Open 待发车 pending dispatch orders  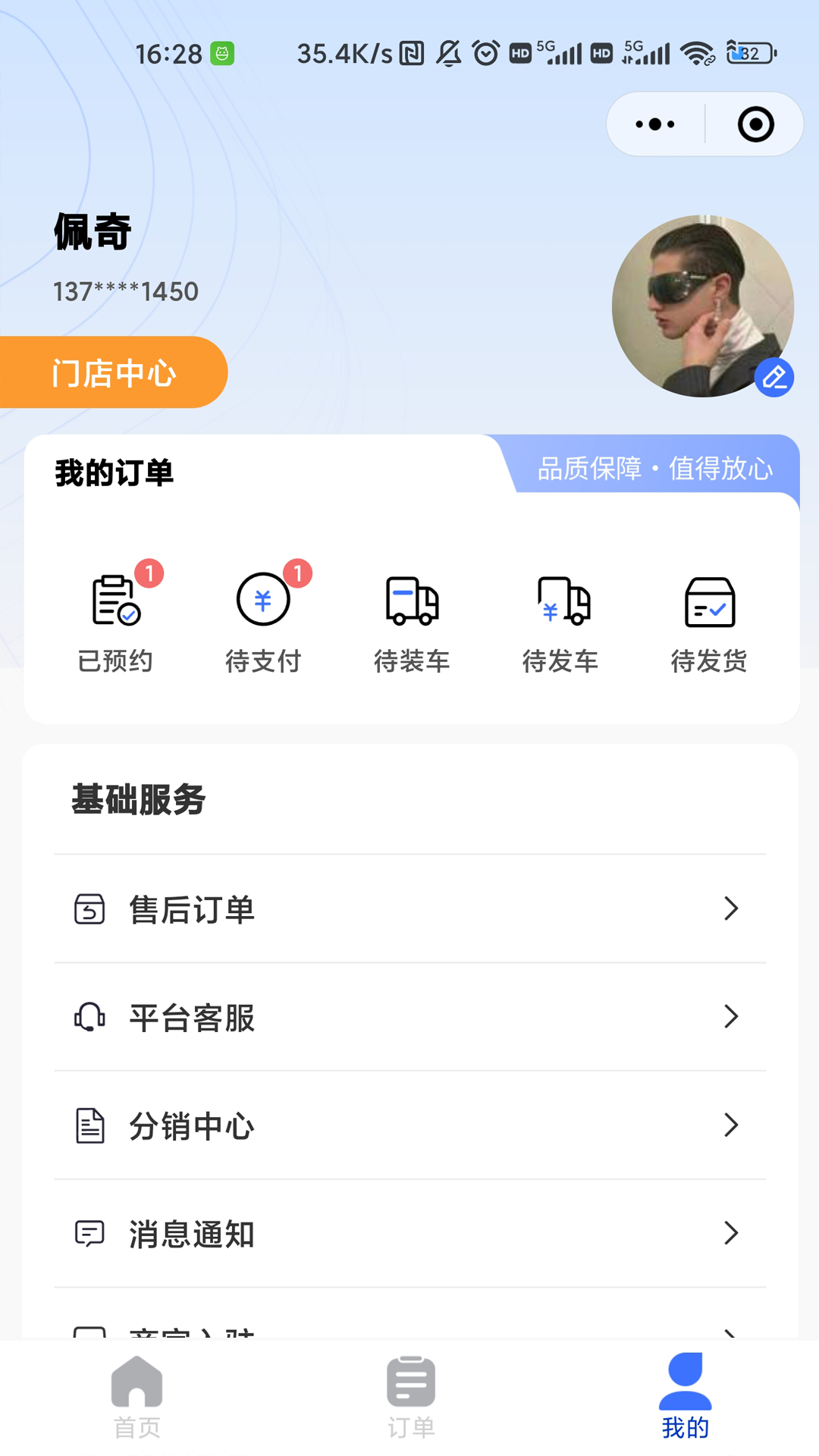(561, 601)
